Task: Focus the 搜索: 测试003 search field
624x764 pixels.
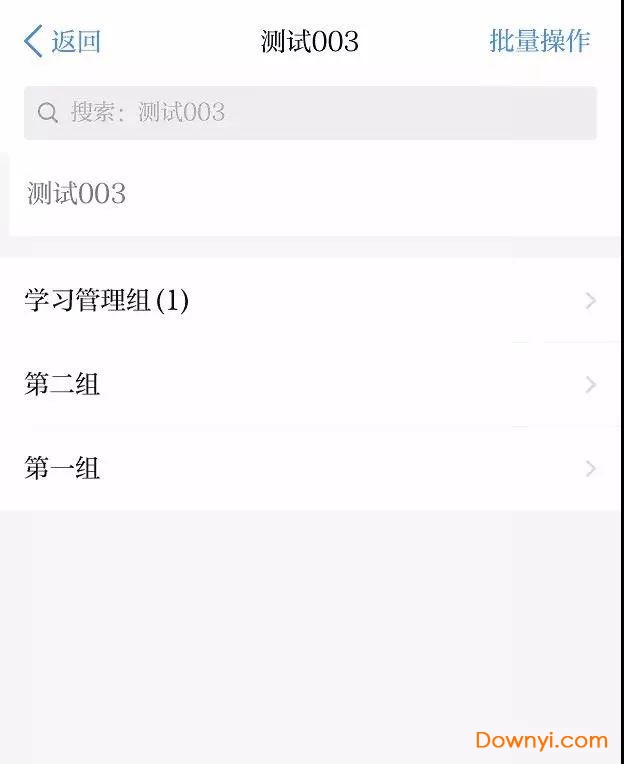Action: coord(310,113)
